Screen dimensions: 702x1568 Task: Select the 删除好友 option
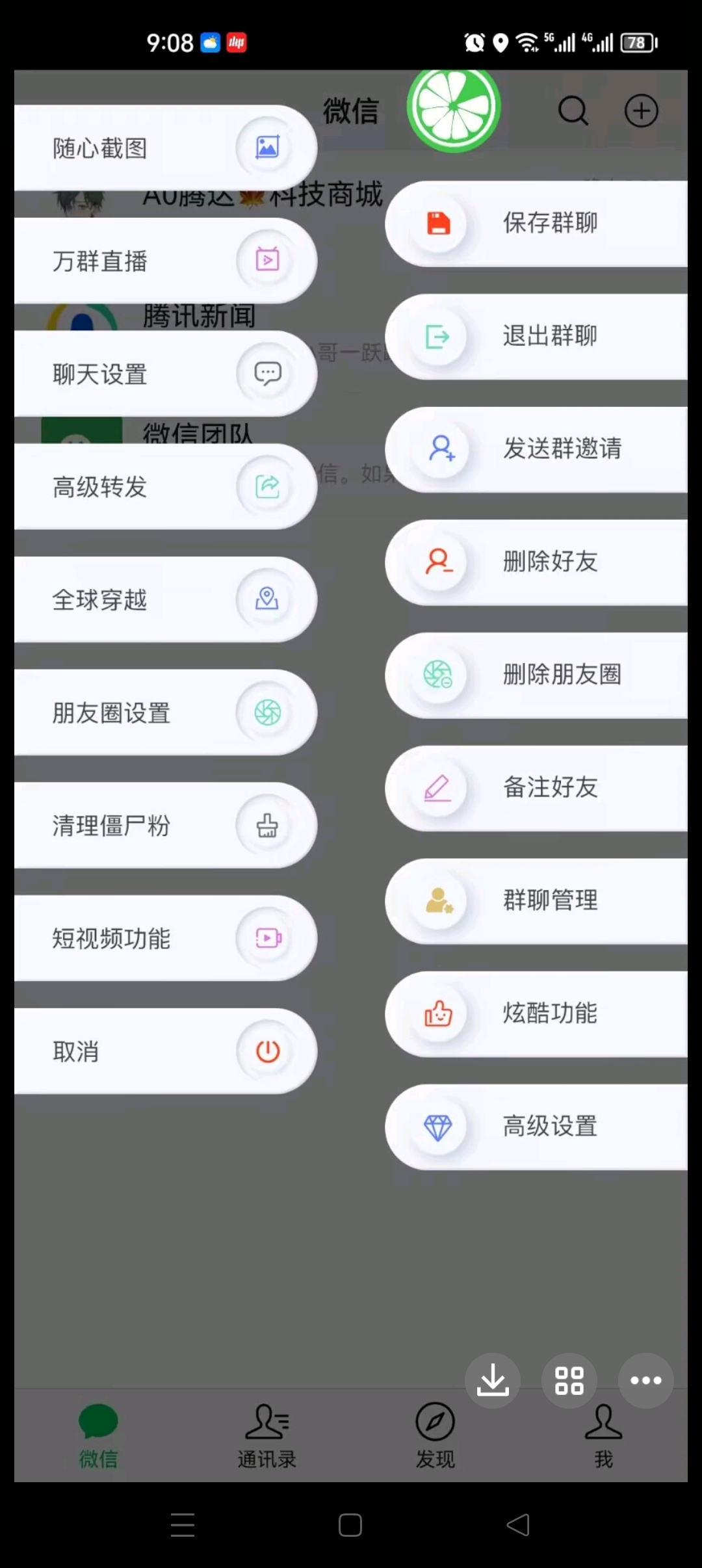coord(537,562)
